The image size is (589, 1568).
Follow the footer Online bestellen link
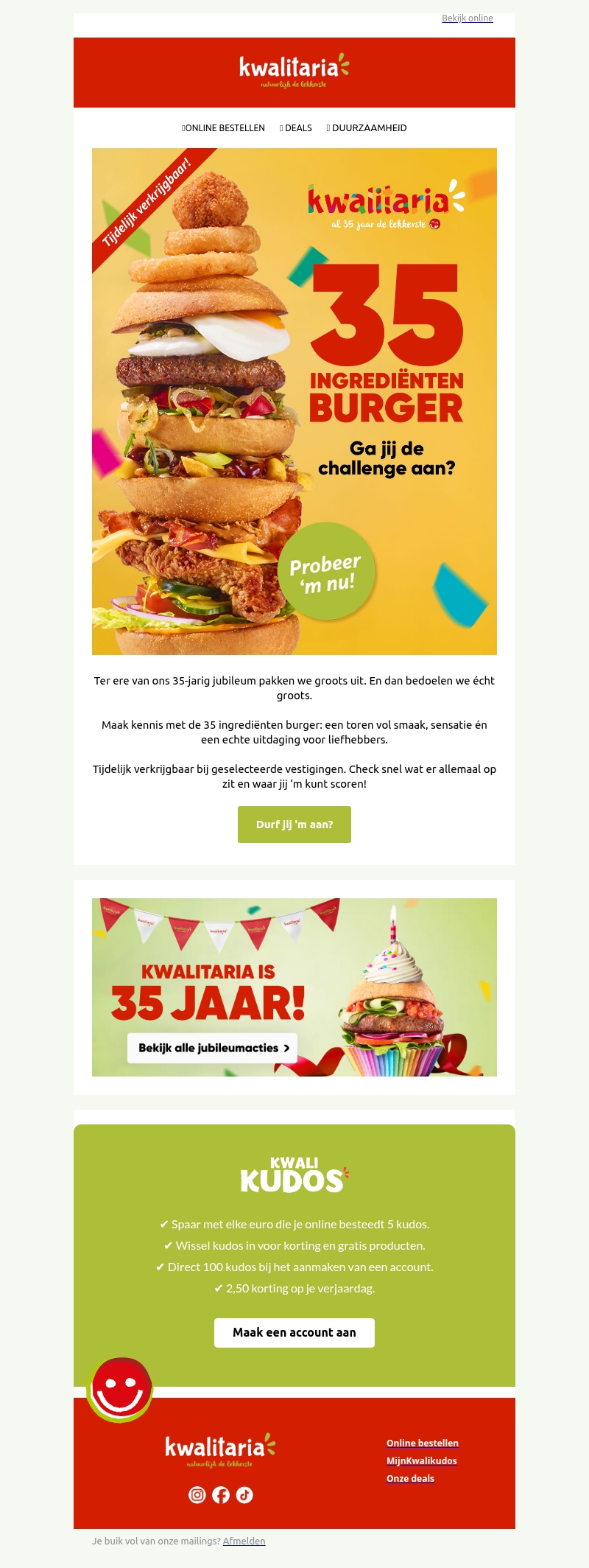[422, 1443]
